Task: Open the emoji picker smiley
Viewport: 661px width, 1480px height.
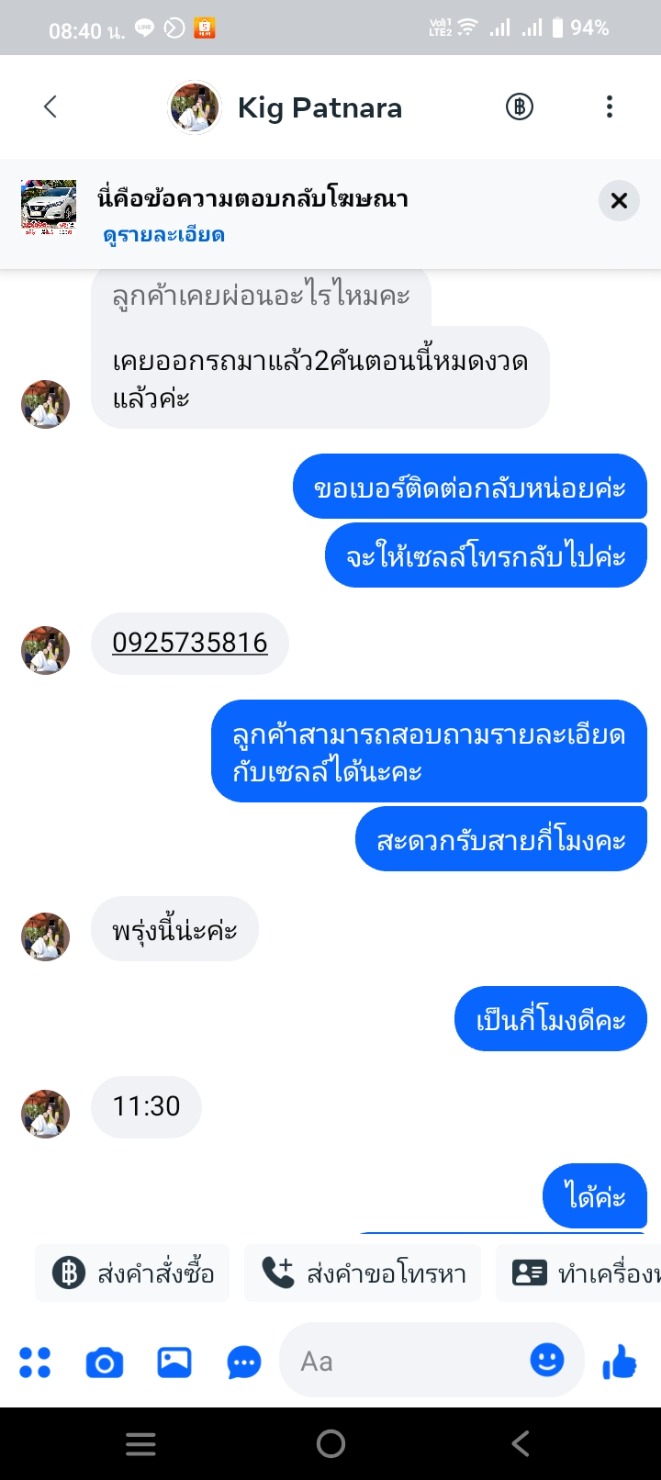Action: pos(547,1360)
